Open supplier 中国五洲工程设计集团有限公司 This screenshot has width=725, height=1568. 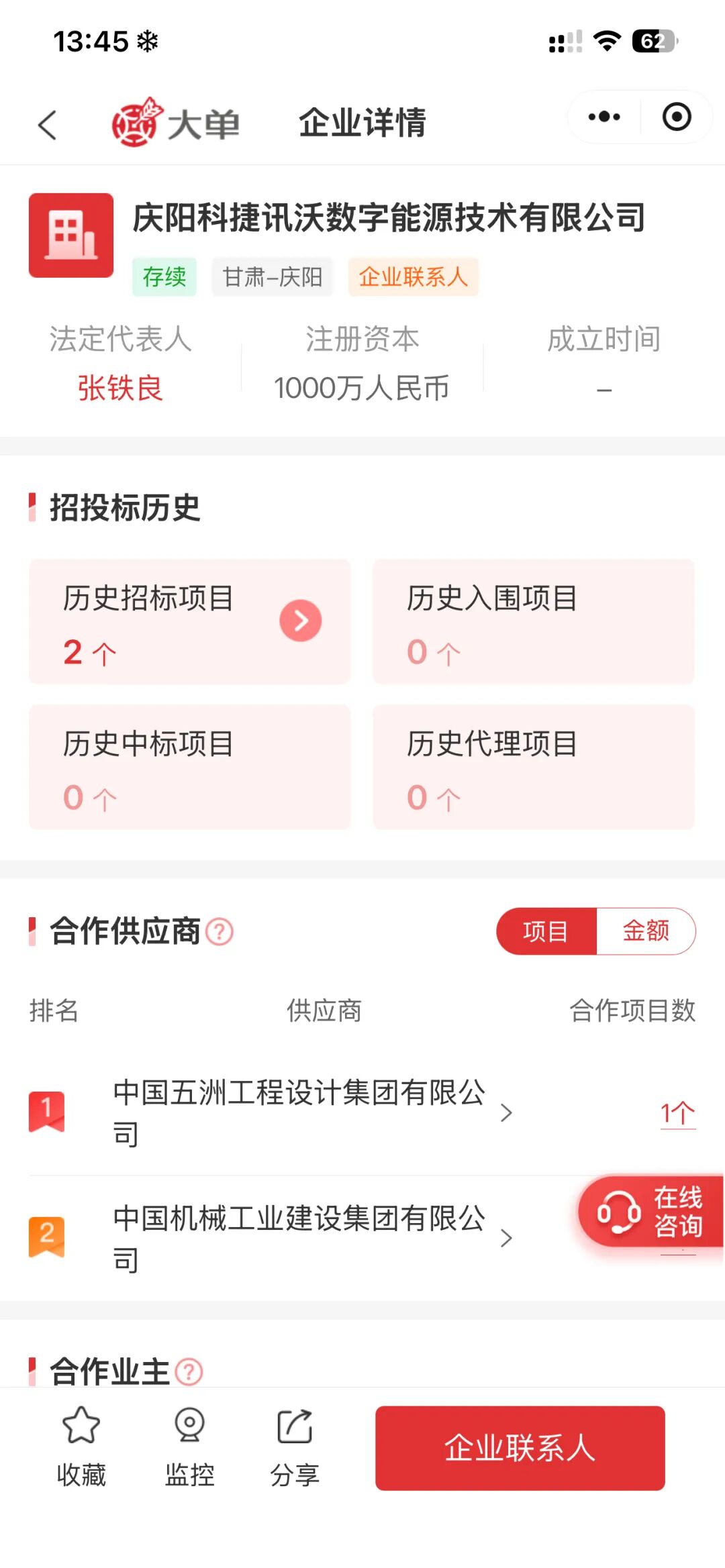click(312, 1112)
